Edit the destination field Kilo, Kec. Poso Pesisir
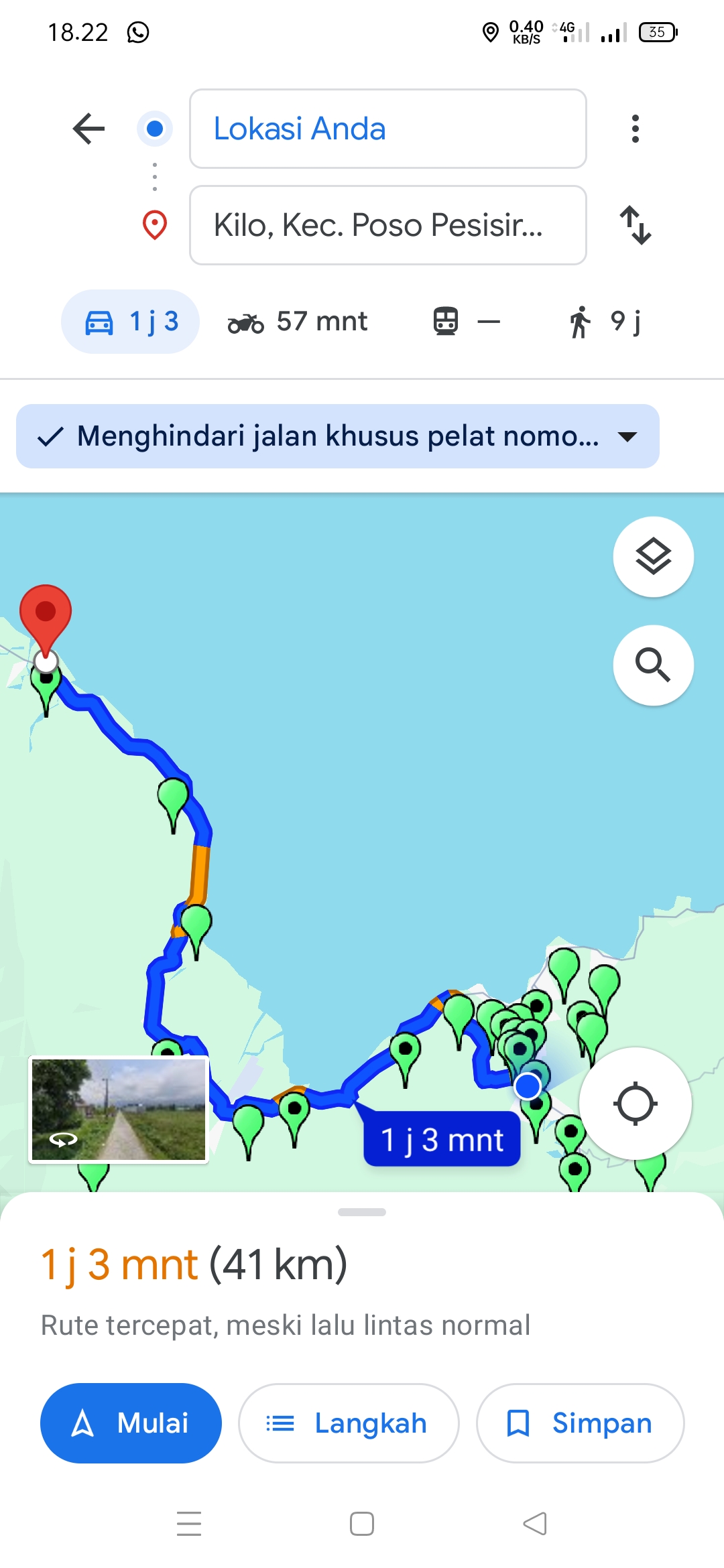Screen dimensions: 724x1568 point(388,225)
